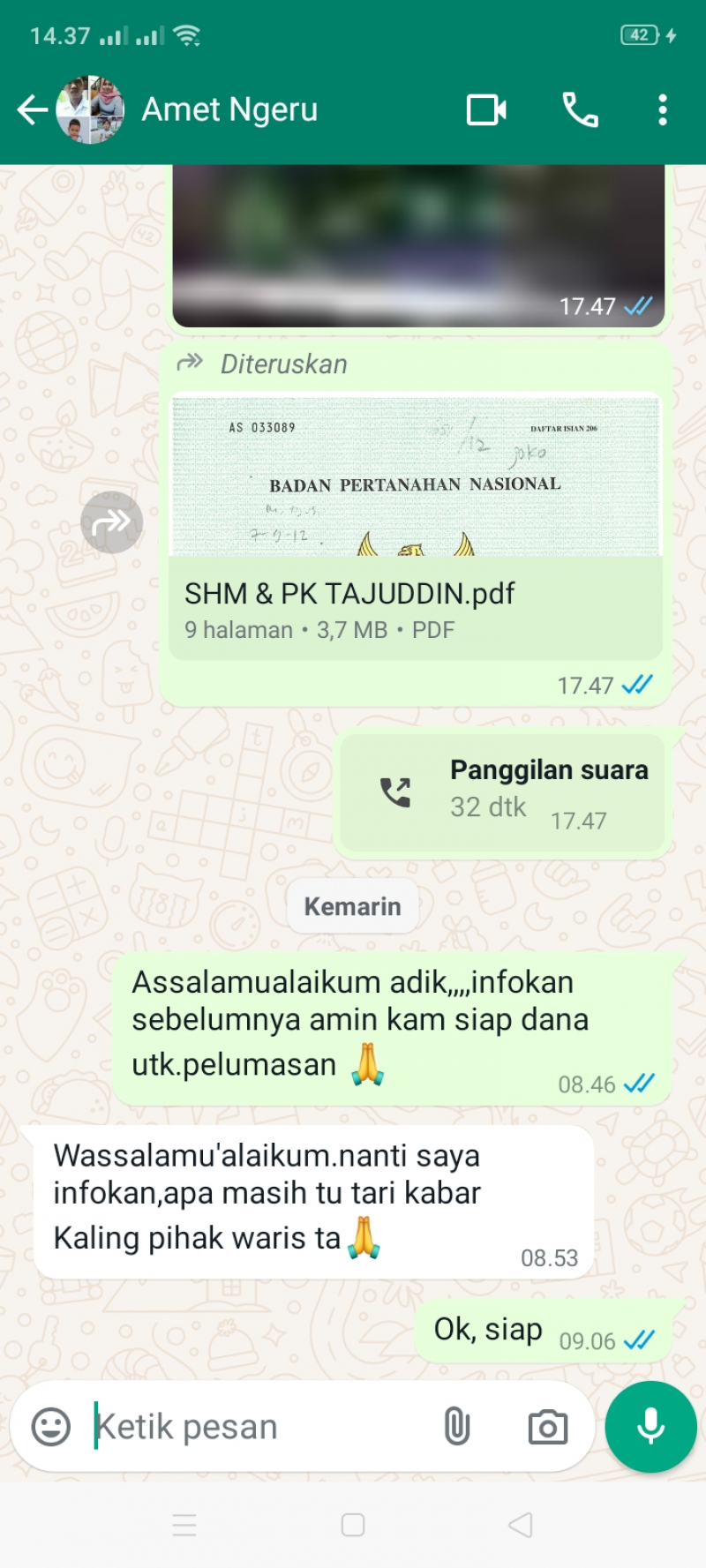Open the emoji picker
The height and width of the screenshot is (1568, 706).
pyautogui.click(x=51, y=1427)
